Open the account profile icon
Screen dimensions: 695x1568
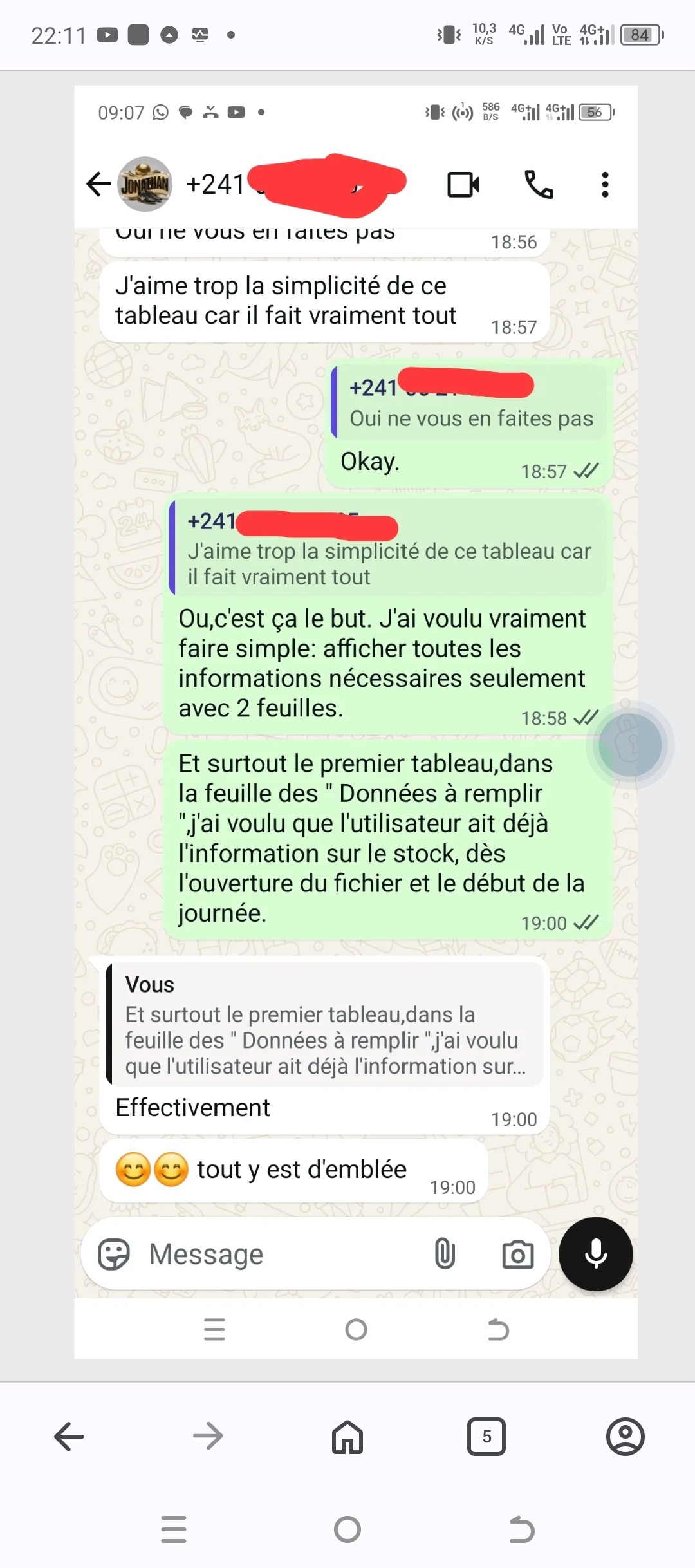tap(625, 1436)
